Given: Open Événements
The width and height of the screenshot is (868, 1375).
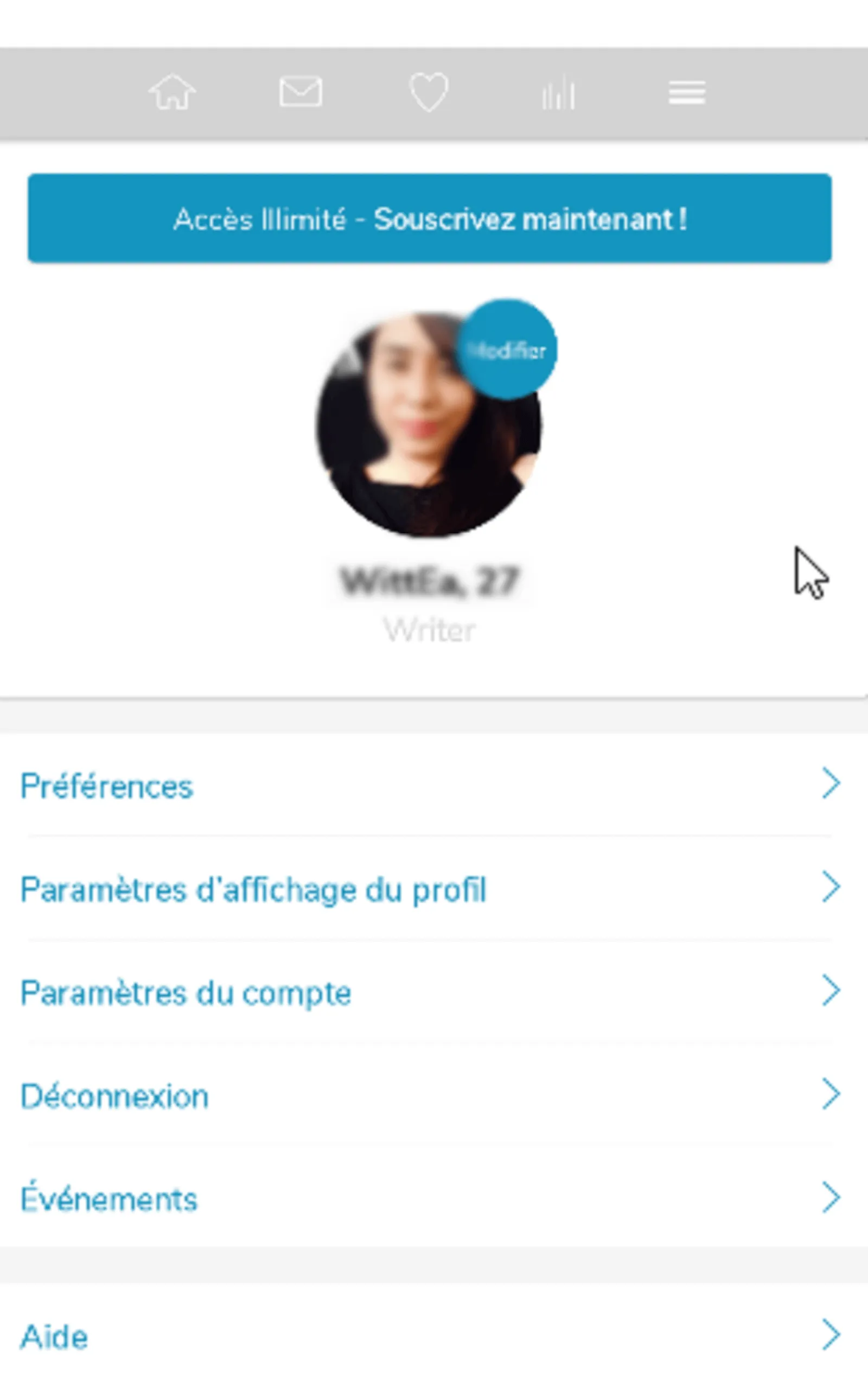Looking at the screenshot, I should coord(434,1198).
